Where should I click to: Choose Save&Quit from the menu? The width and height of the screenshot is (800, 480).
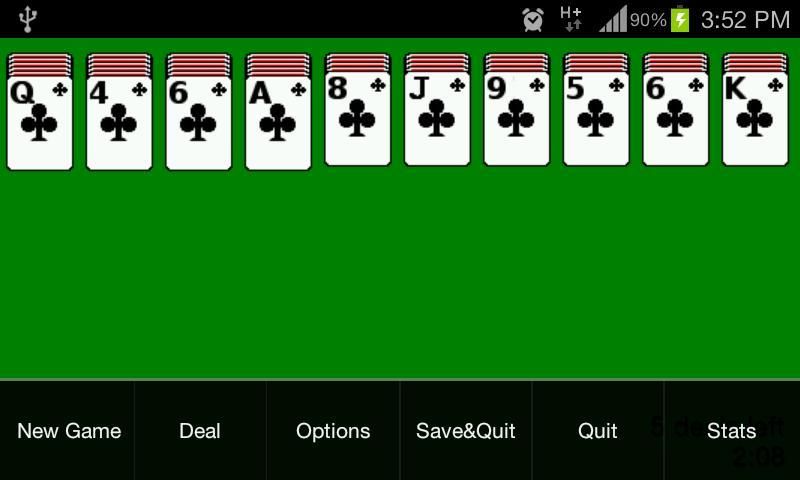tap(465, 431)
